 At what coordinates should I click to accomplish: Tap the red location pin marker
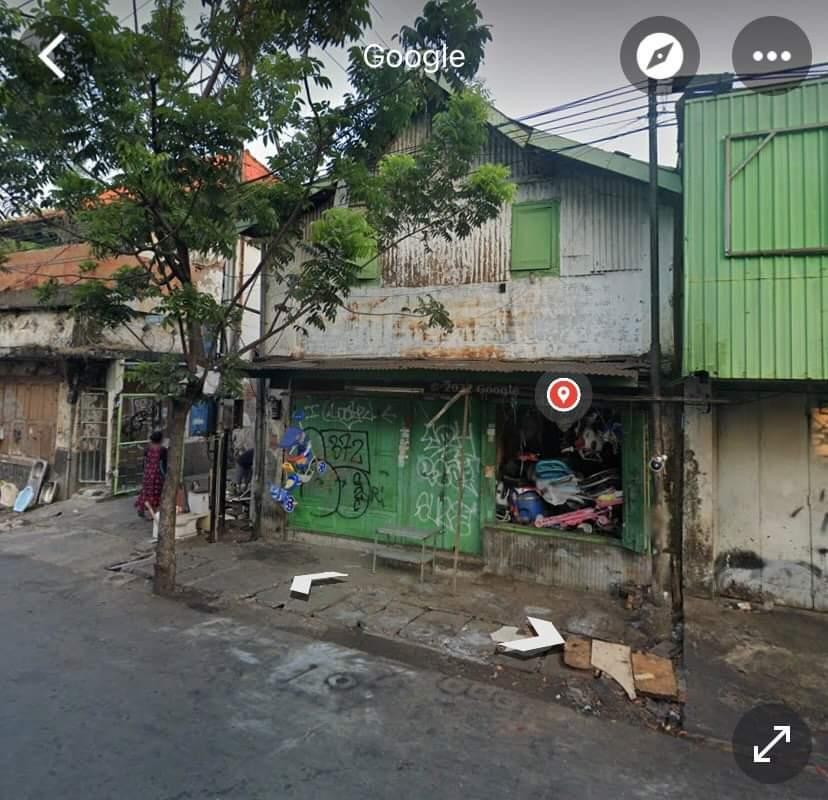[x=563, y=394]
